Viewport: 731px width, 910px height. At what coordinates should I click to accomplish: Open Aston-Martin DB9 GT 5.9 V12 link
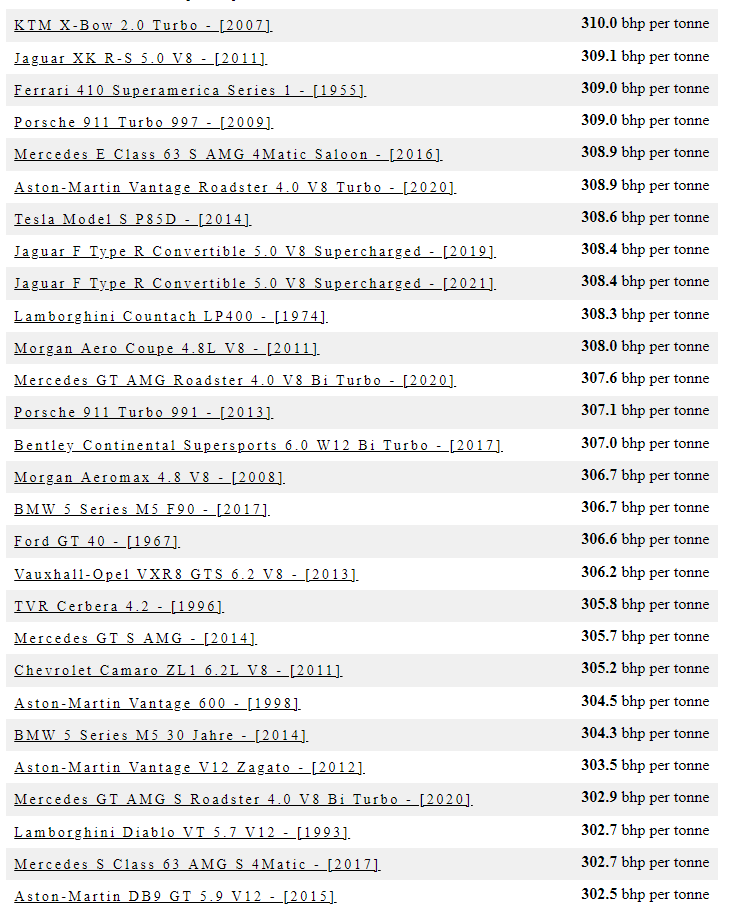pyautogui.click(x=174, y=896)
